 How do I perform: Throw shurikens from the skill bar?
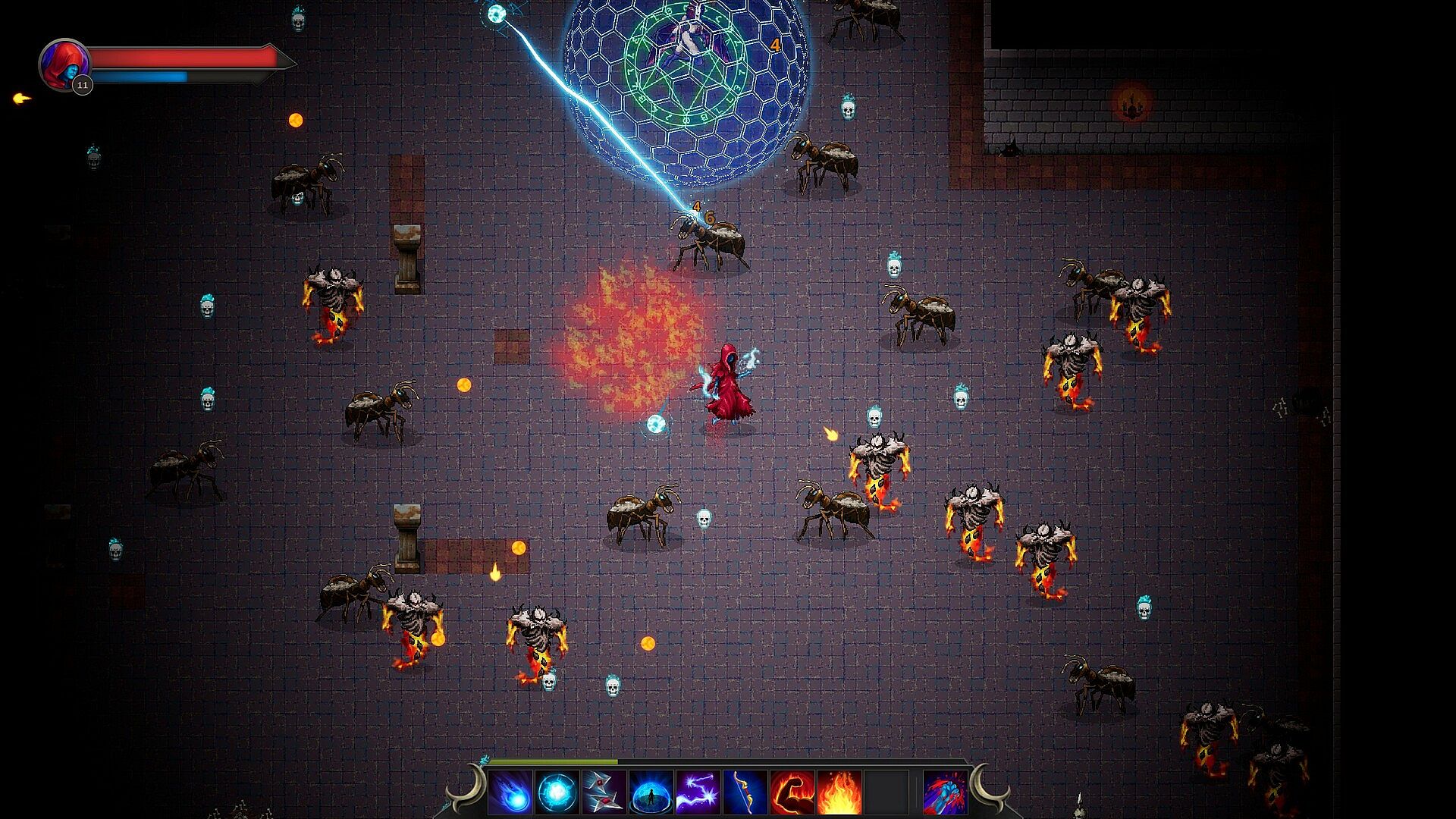(x=604, y=792)
